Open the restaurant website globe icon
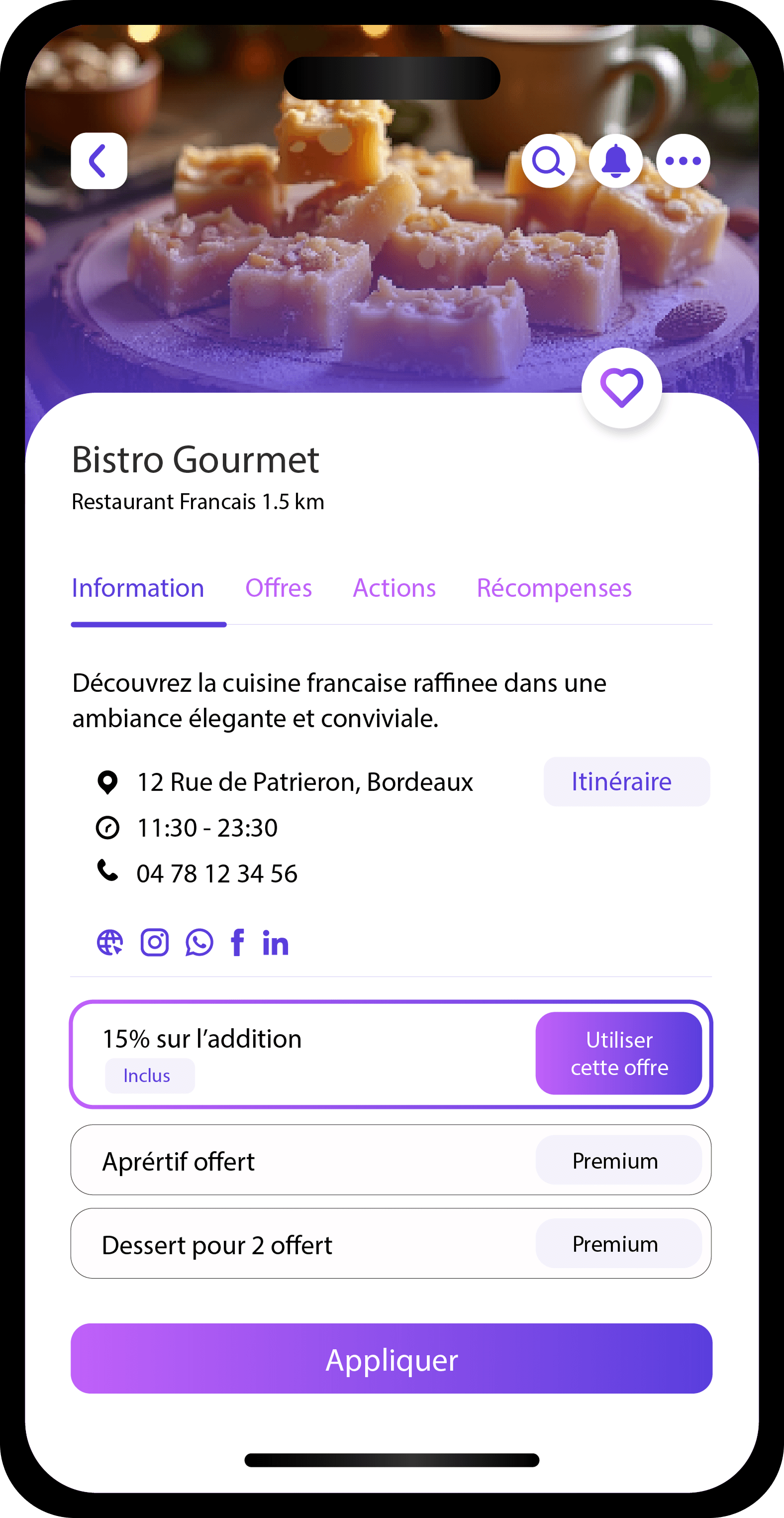The width and height of the screenshot is (784, 1518). [x=110, y=942]
